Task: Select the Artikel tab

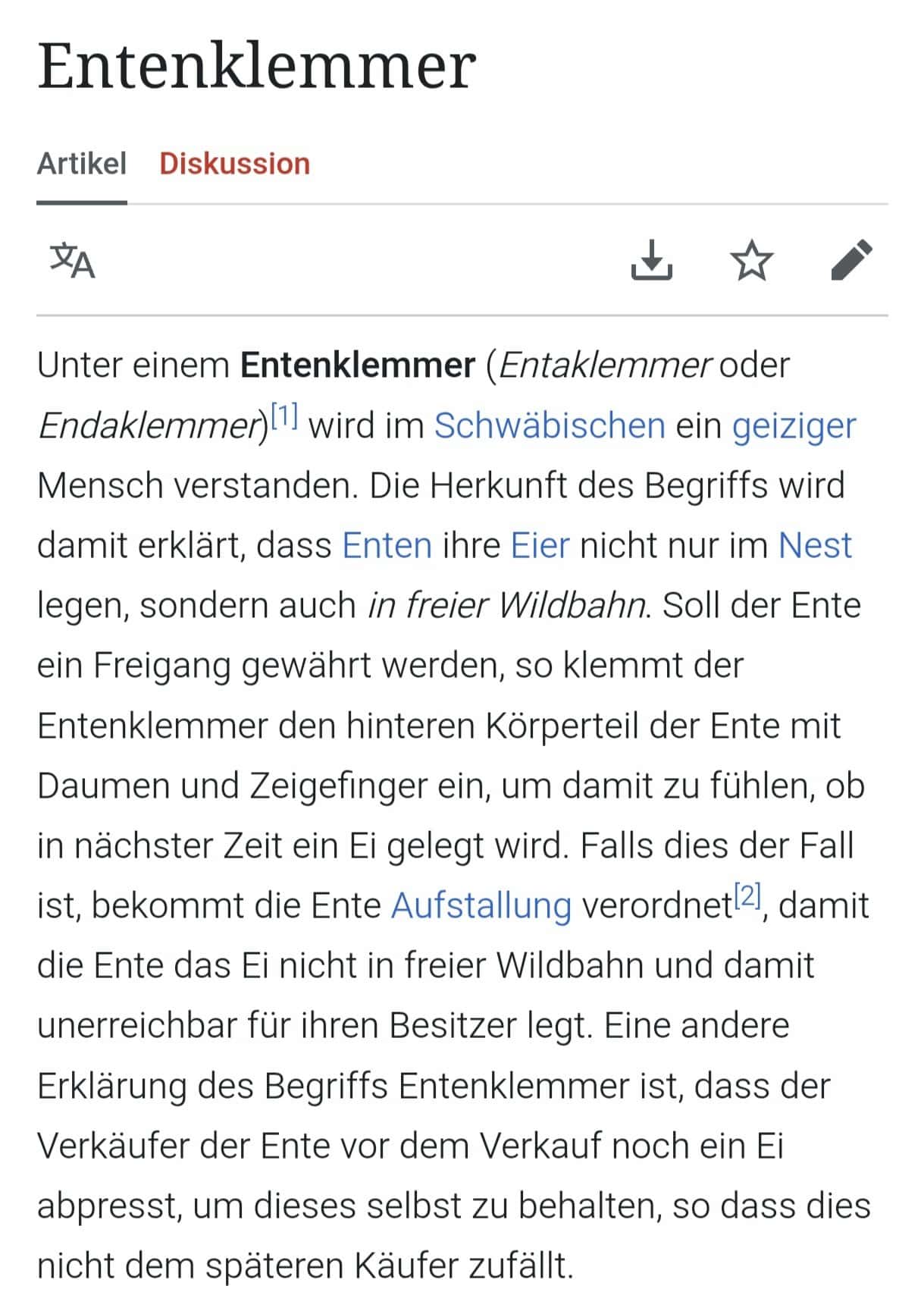Action: (82, 164)
